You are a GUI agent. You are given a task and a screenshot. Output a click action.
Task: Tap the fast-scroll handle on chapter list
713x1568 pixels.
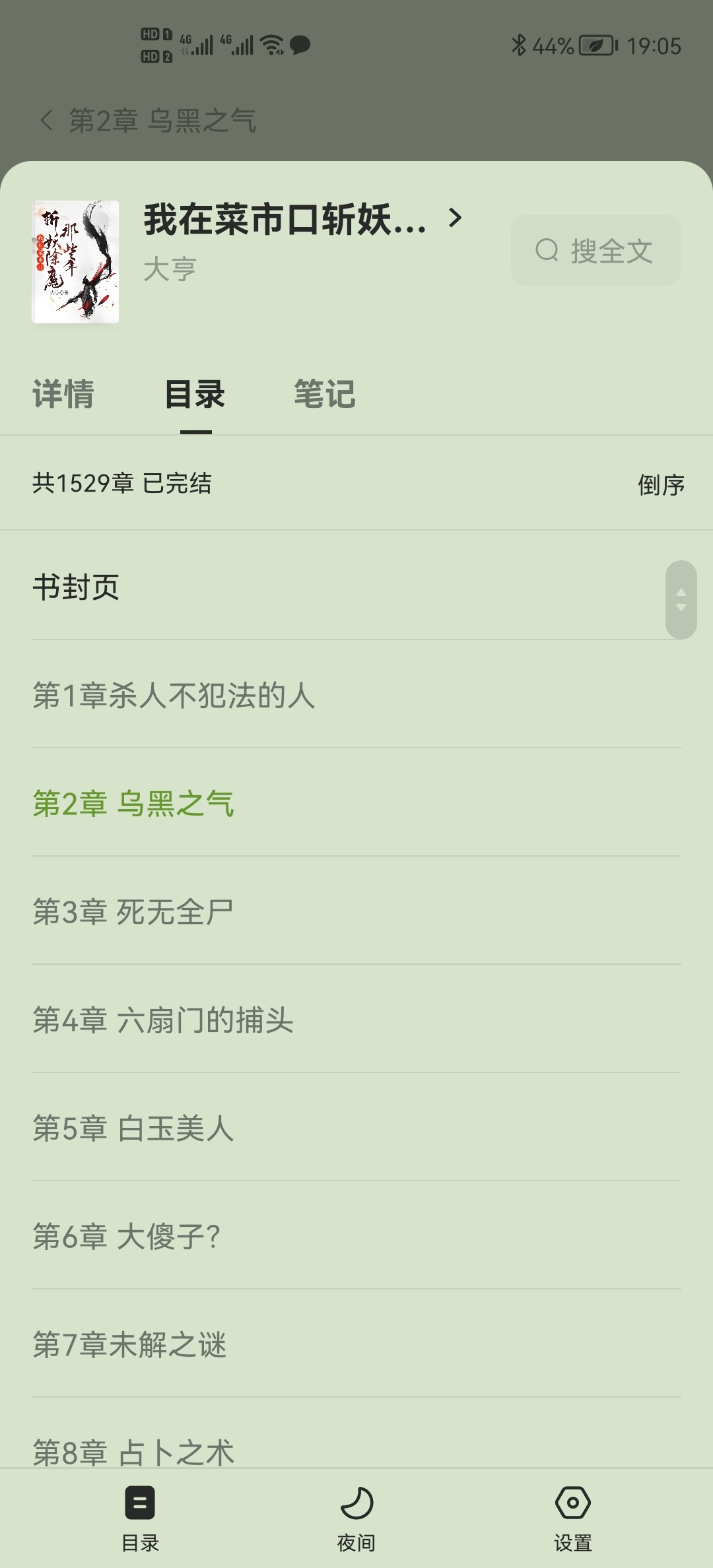681,600
